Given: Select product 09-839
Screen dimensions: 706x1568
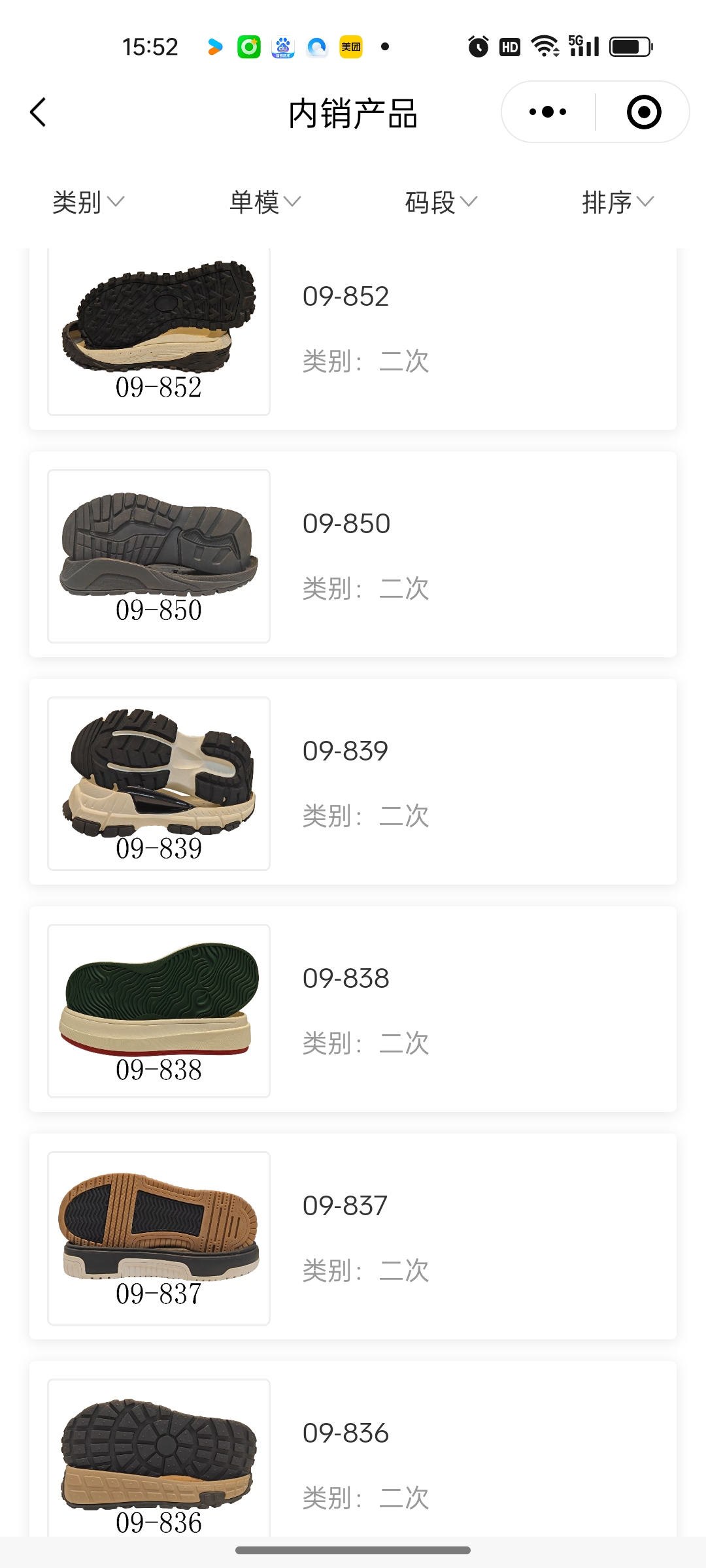Looking at the screenshot, I should [x=353, y=783].
